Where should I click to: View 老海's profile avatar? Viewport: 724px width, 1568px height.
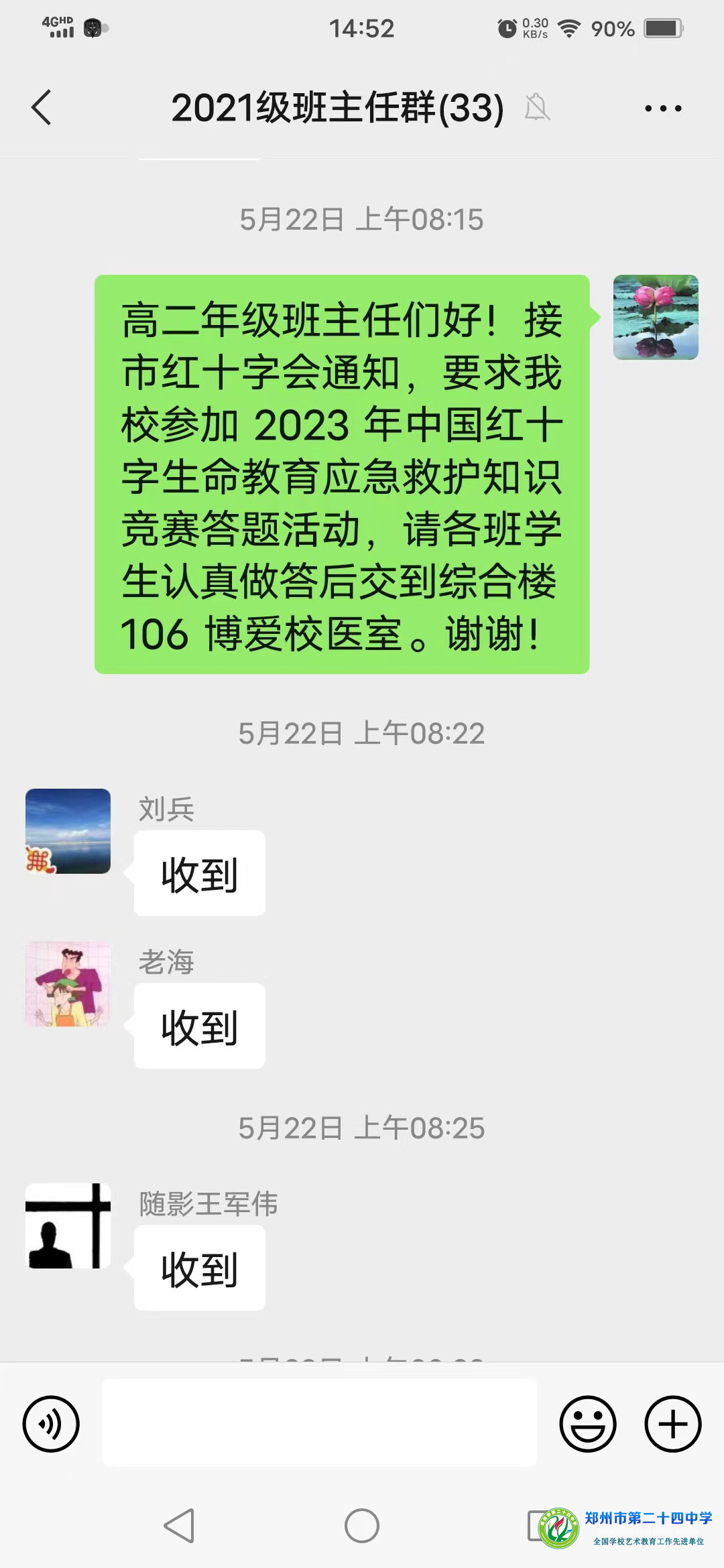[x=68, y=984]
